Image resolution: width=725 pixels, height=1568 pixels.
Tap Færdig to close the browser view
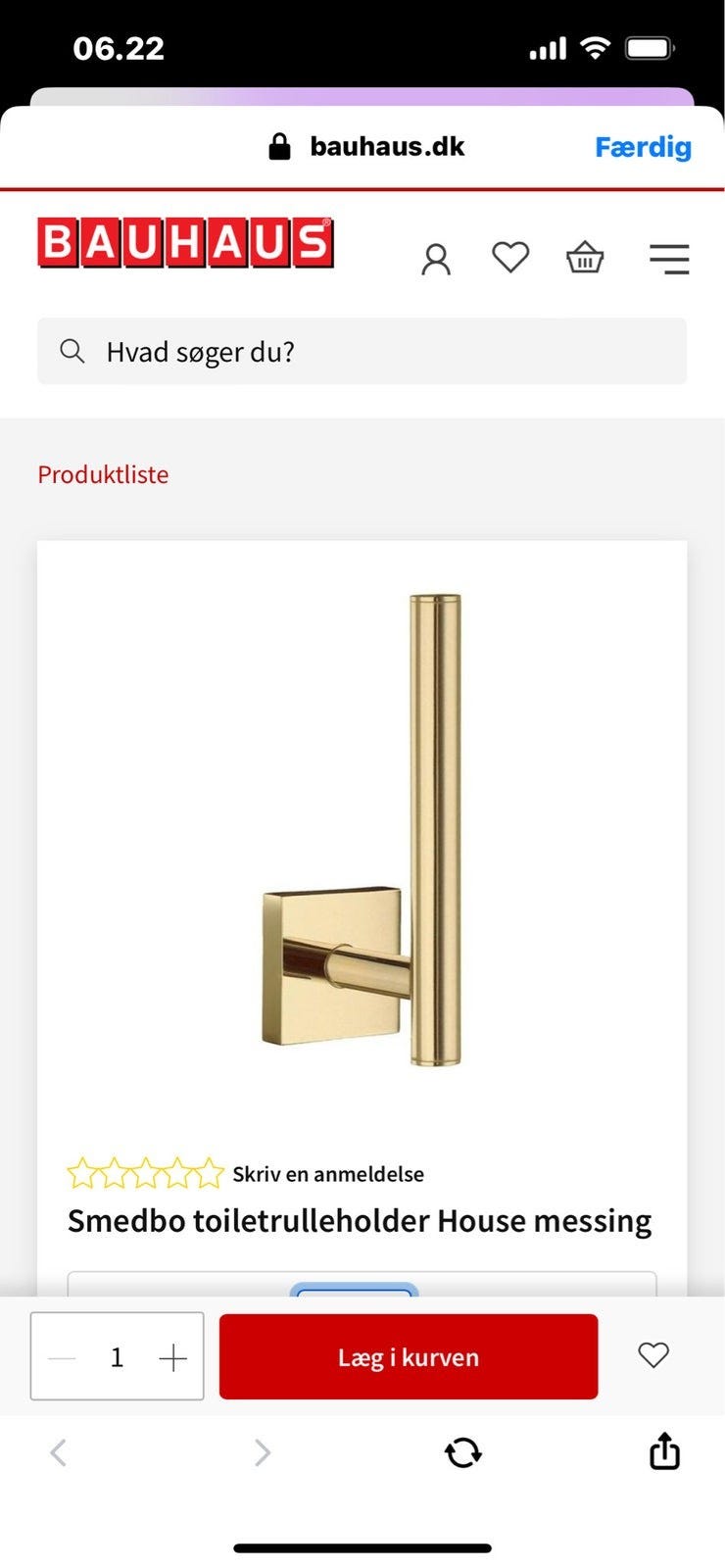644,147
